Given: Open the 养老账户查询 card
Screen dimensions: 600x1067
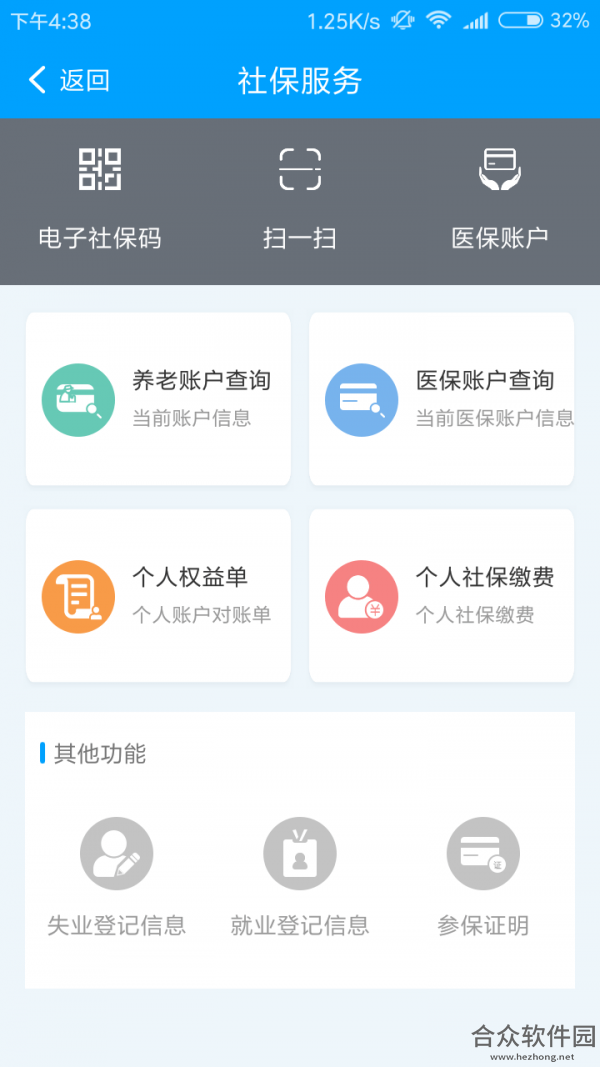Looking at the screenshot, I should tap(159, 399).
